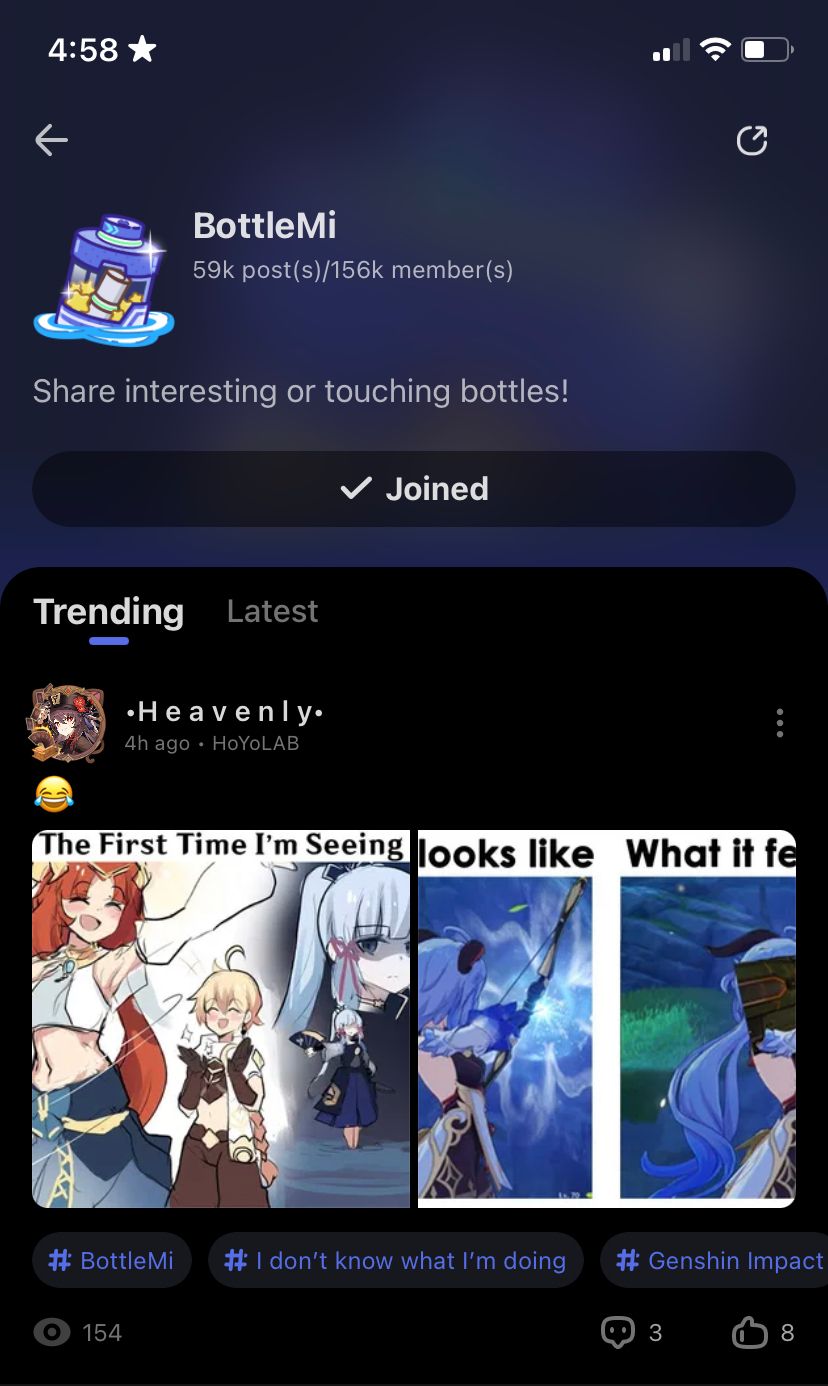Open the first meme image thumbnail

coord(221,1018)
